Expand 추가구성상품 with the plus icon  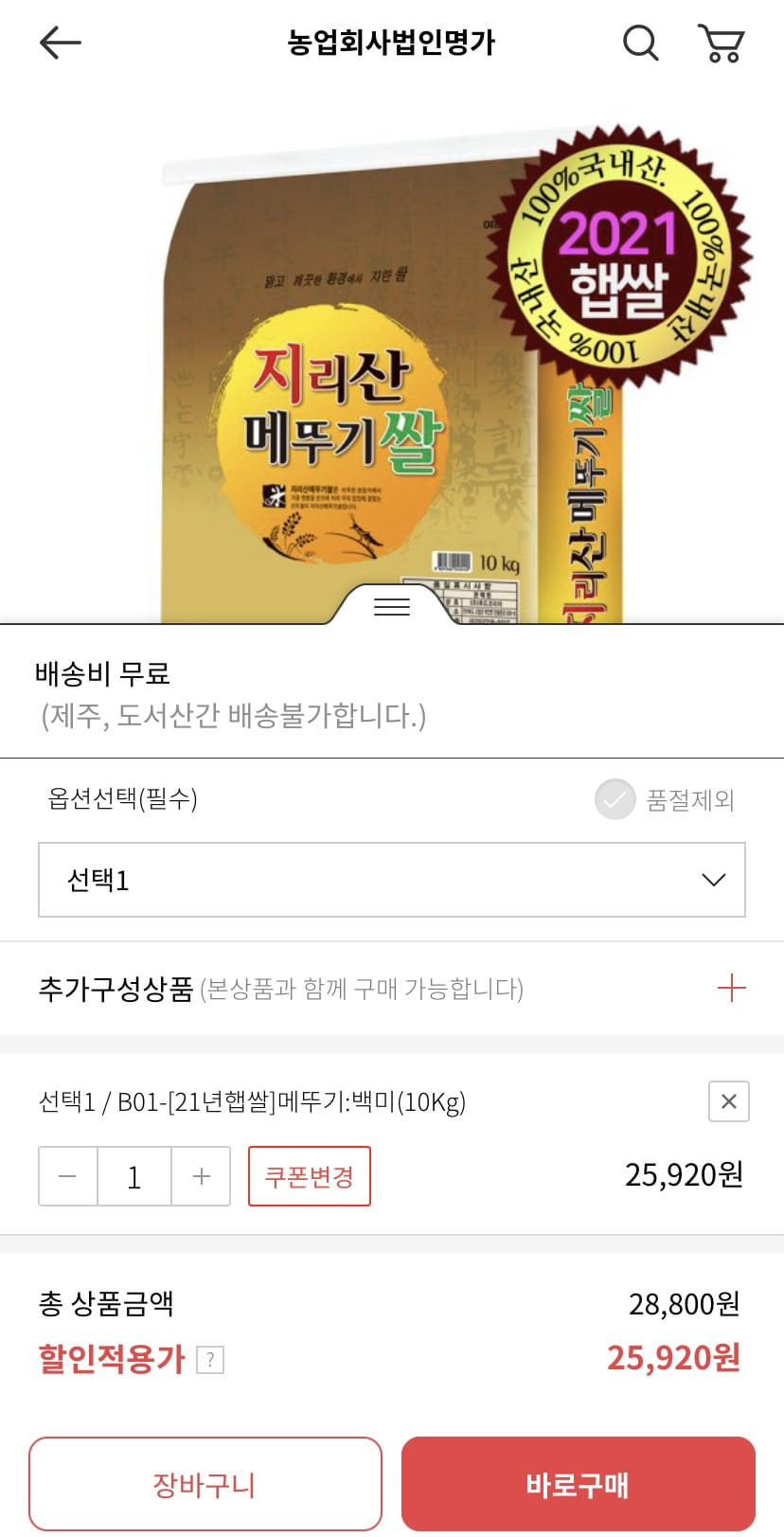coord(732,989)
